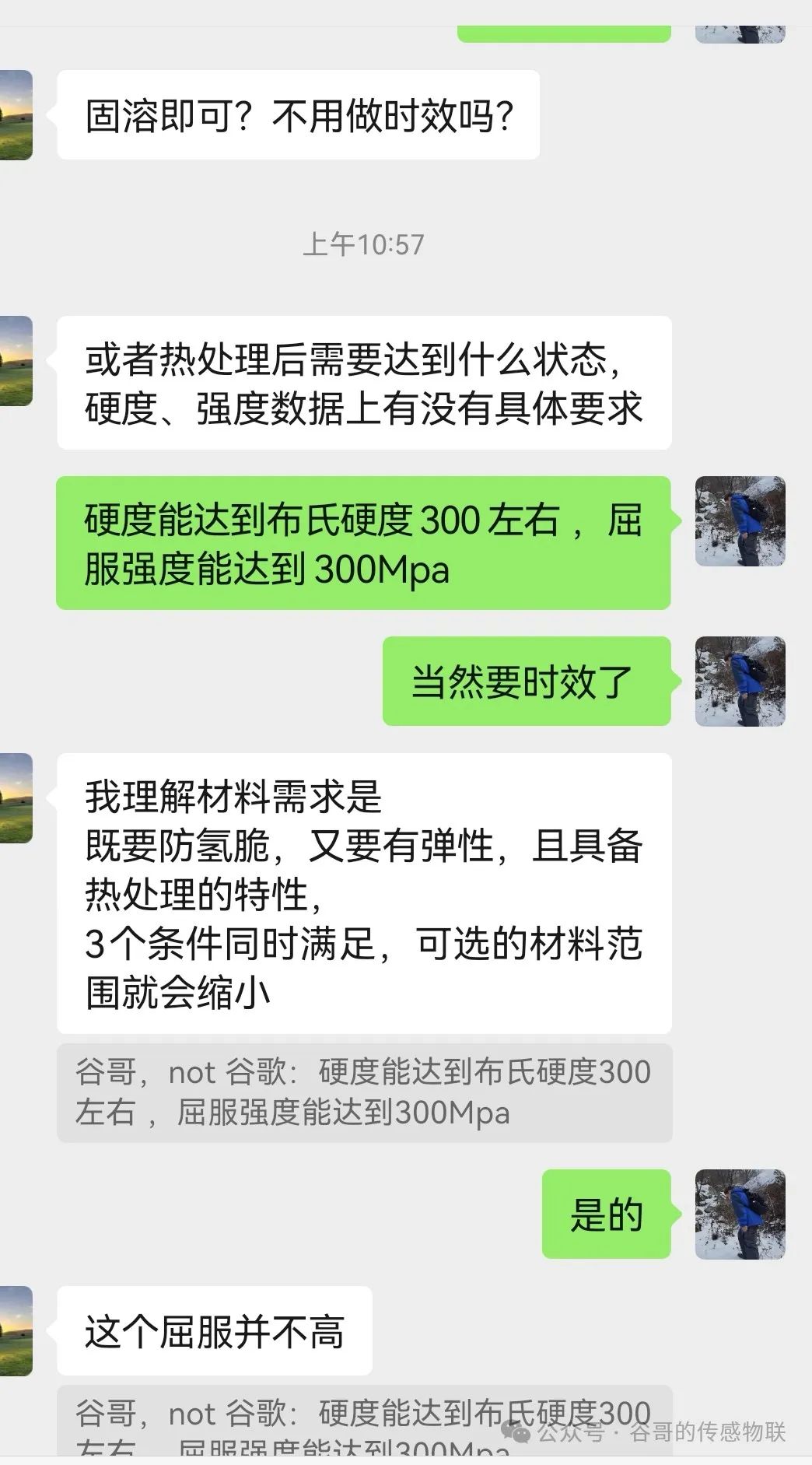Open contact avatar beside '这个屈服并不高' message
This screenshot has height=1465, width=812.
(16, 1330)
